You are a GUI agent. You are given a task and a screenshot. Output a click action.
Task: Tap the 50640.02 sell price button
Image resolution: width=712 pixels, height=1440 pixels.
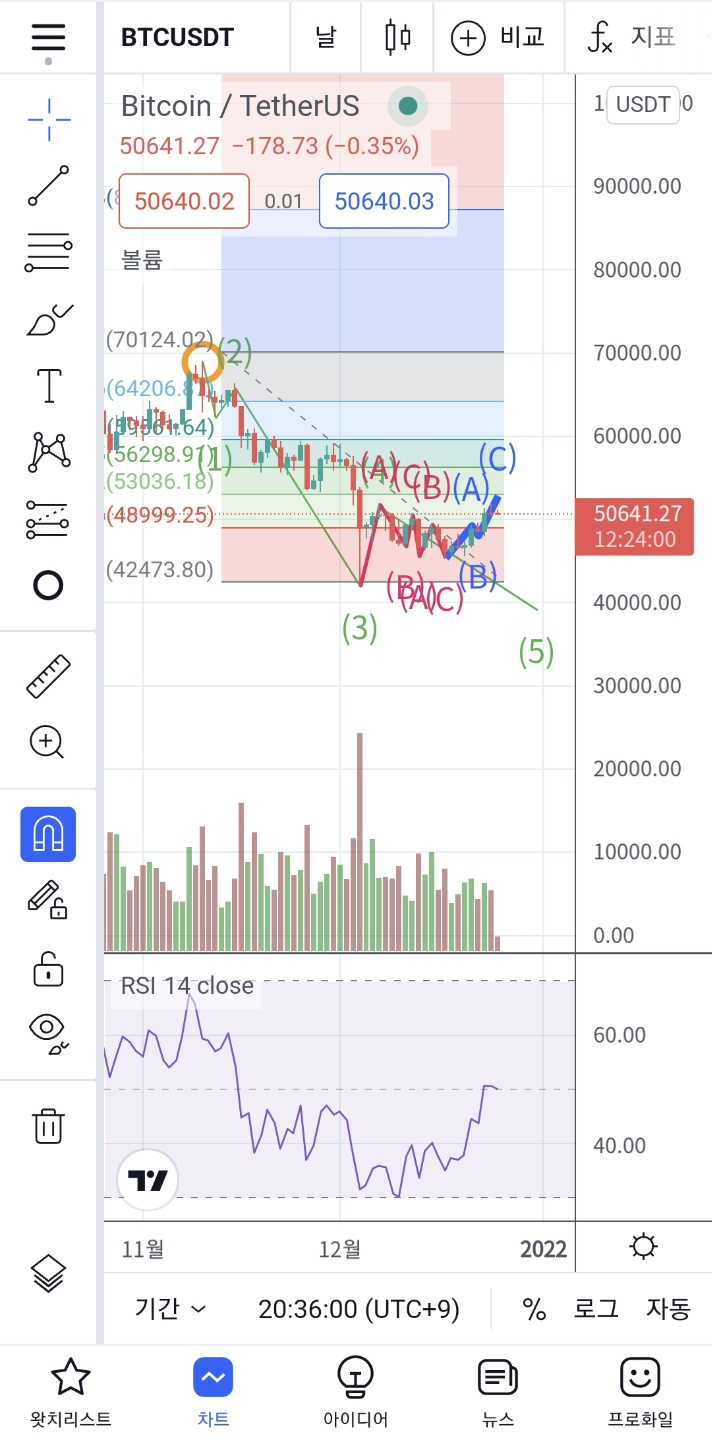(x=184, y=201)
